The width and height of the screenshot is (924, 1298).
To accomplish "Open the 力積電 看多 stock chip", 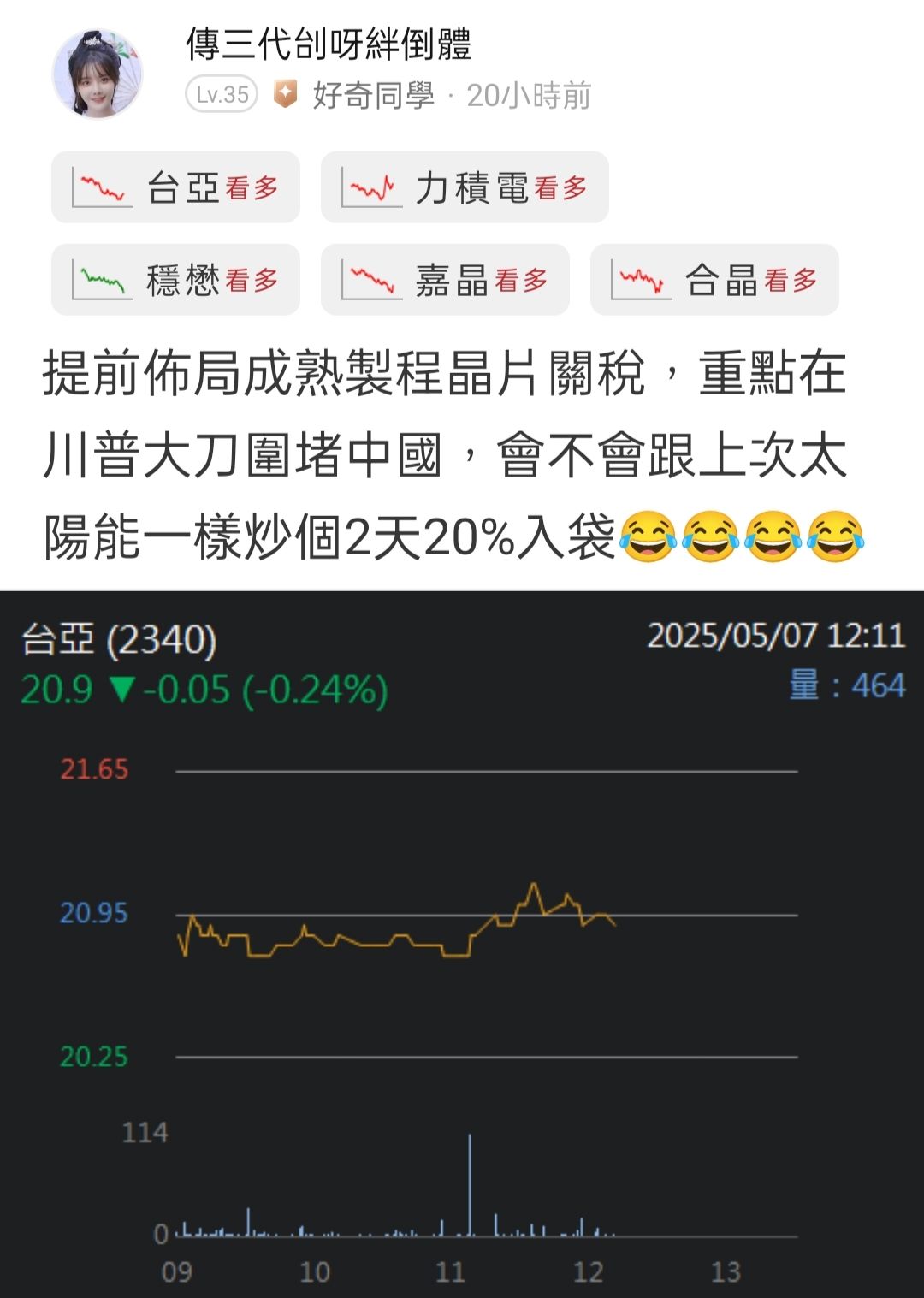I will tap(465, 187).
